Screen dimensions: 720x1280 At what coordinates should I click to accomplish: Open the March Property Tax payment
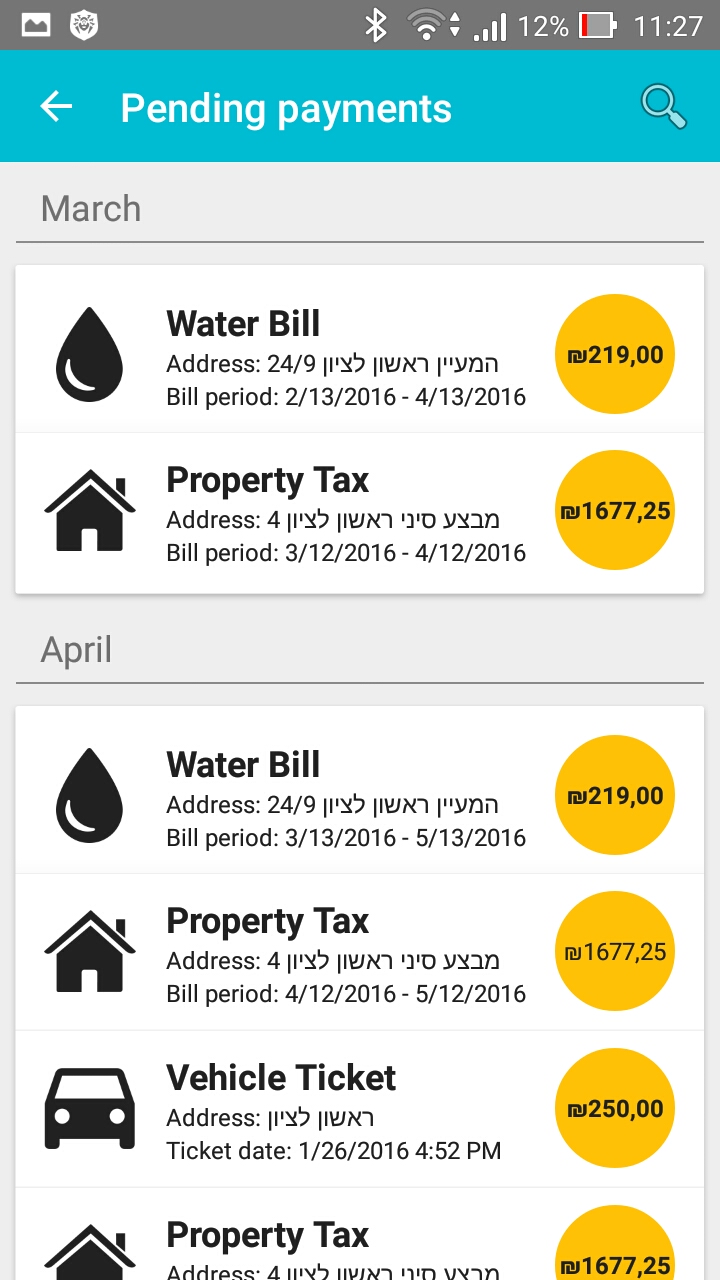(360, 512)
